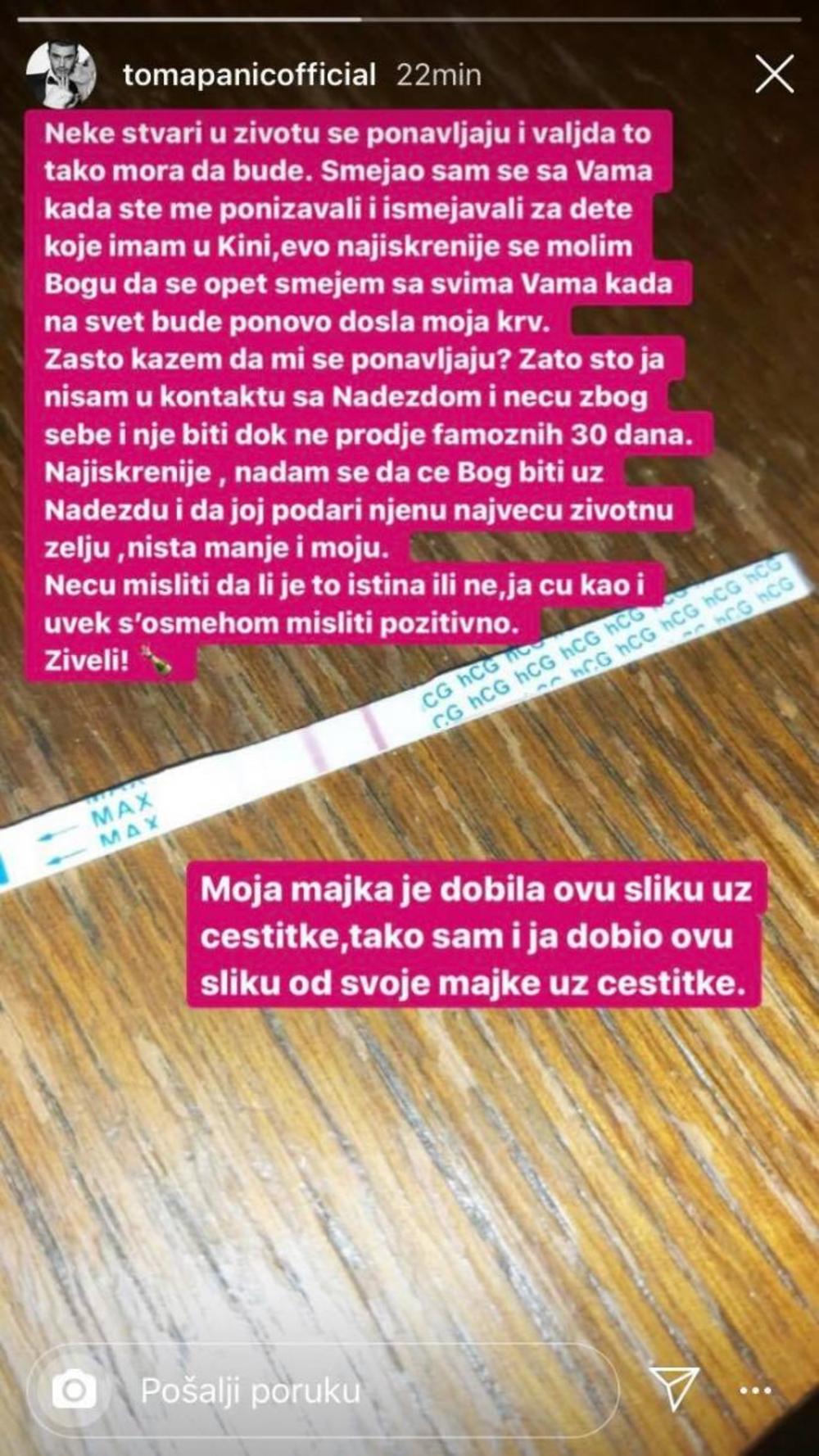Open the tomapanicofficial username

(x=249, y=75)
